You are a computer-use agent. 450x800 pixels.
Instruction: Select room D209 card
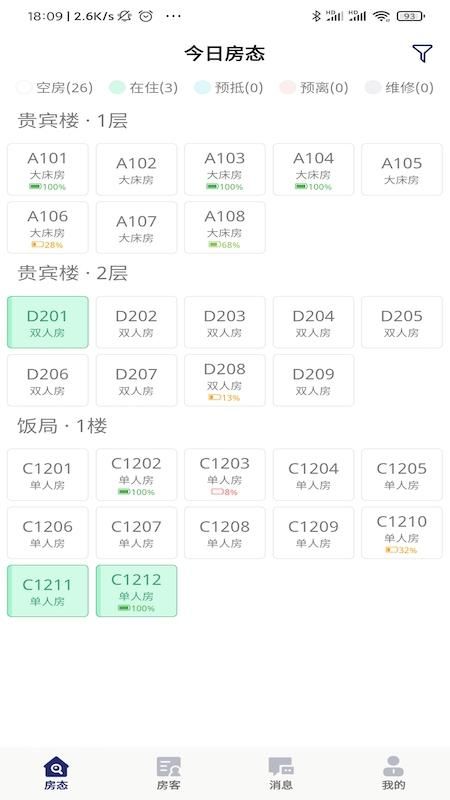click(x=313, y=381)
